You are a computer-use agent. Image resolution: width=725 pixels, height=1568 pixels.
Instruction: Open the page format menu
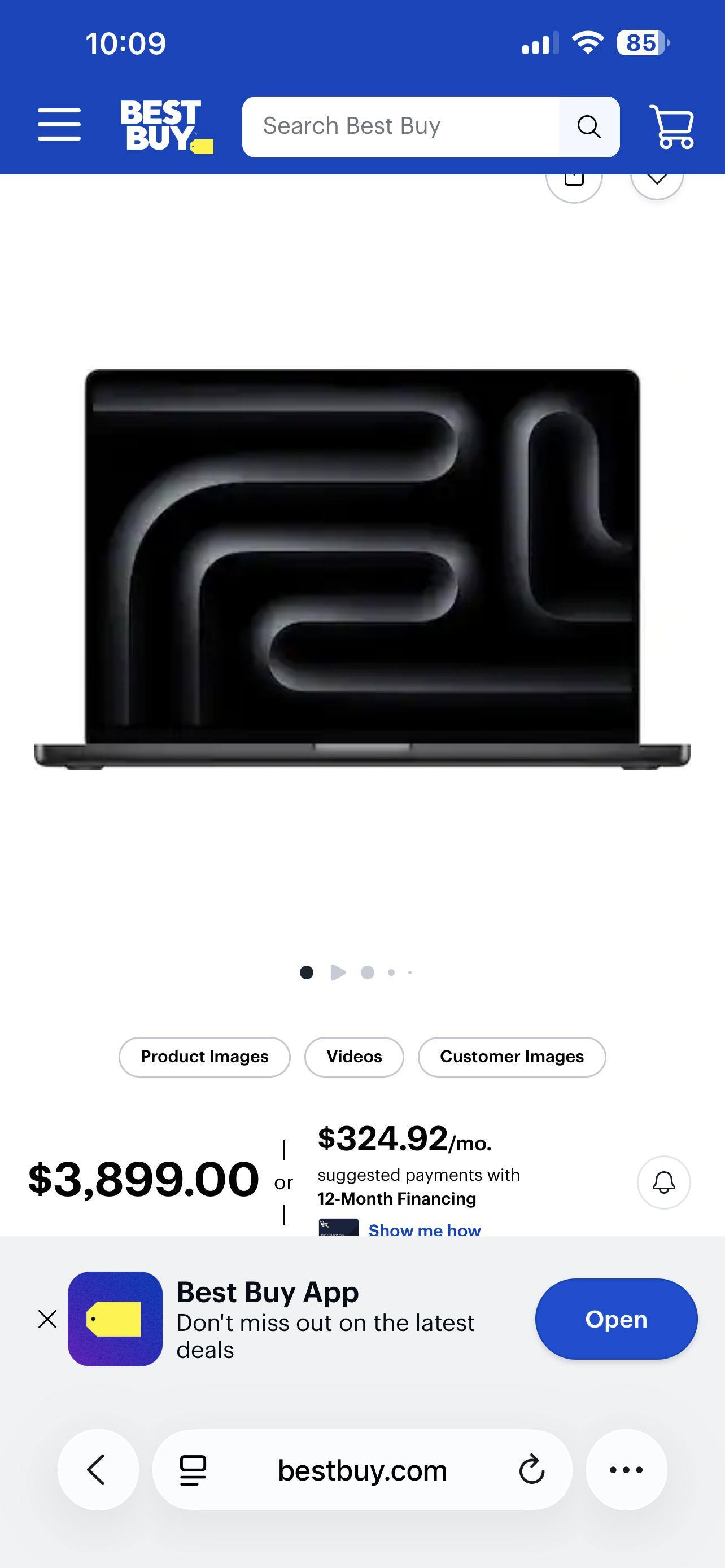pyautogui.click(x=193, y=1470)
